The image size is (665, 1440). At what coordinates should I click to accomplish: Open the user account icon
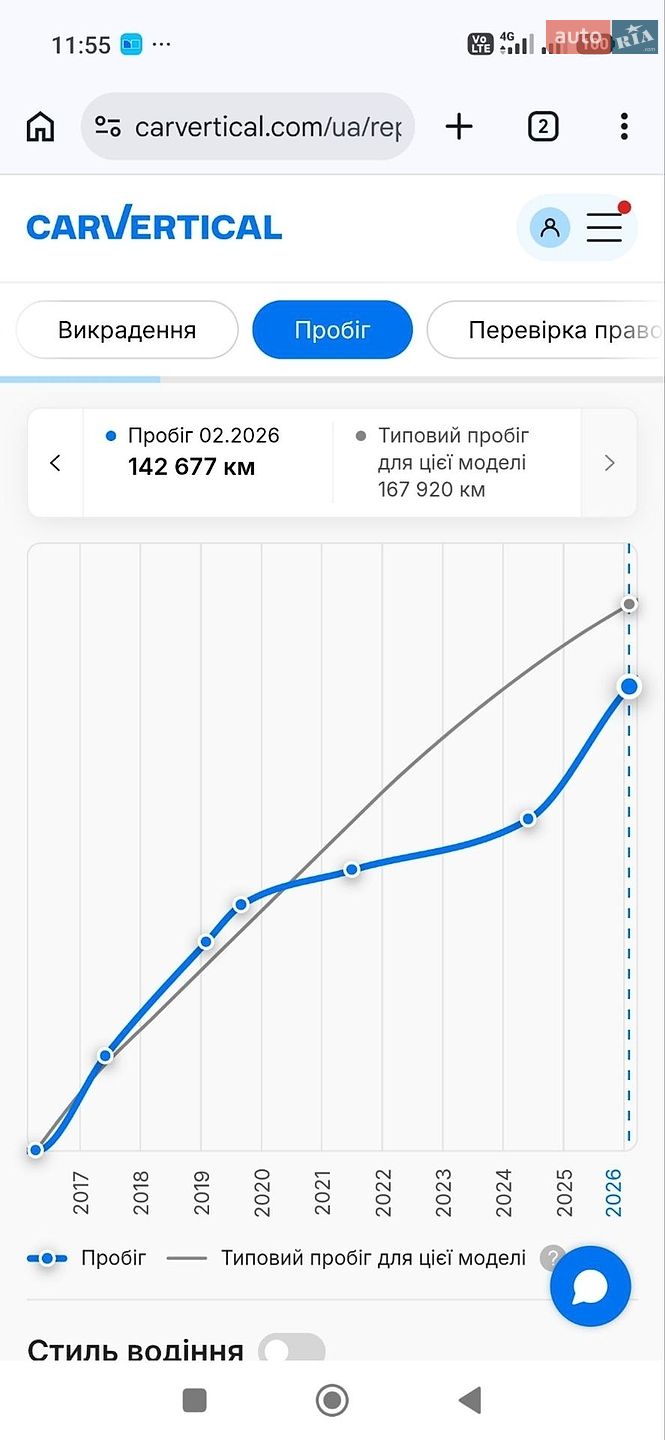coord(550,228)
